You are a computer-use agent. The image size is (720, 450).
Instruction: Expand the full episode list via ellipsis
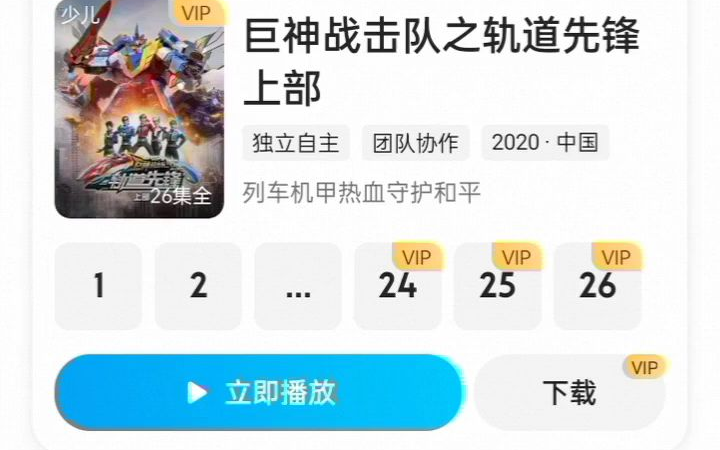[298, 286]
